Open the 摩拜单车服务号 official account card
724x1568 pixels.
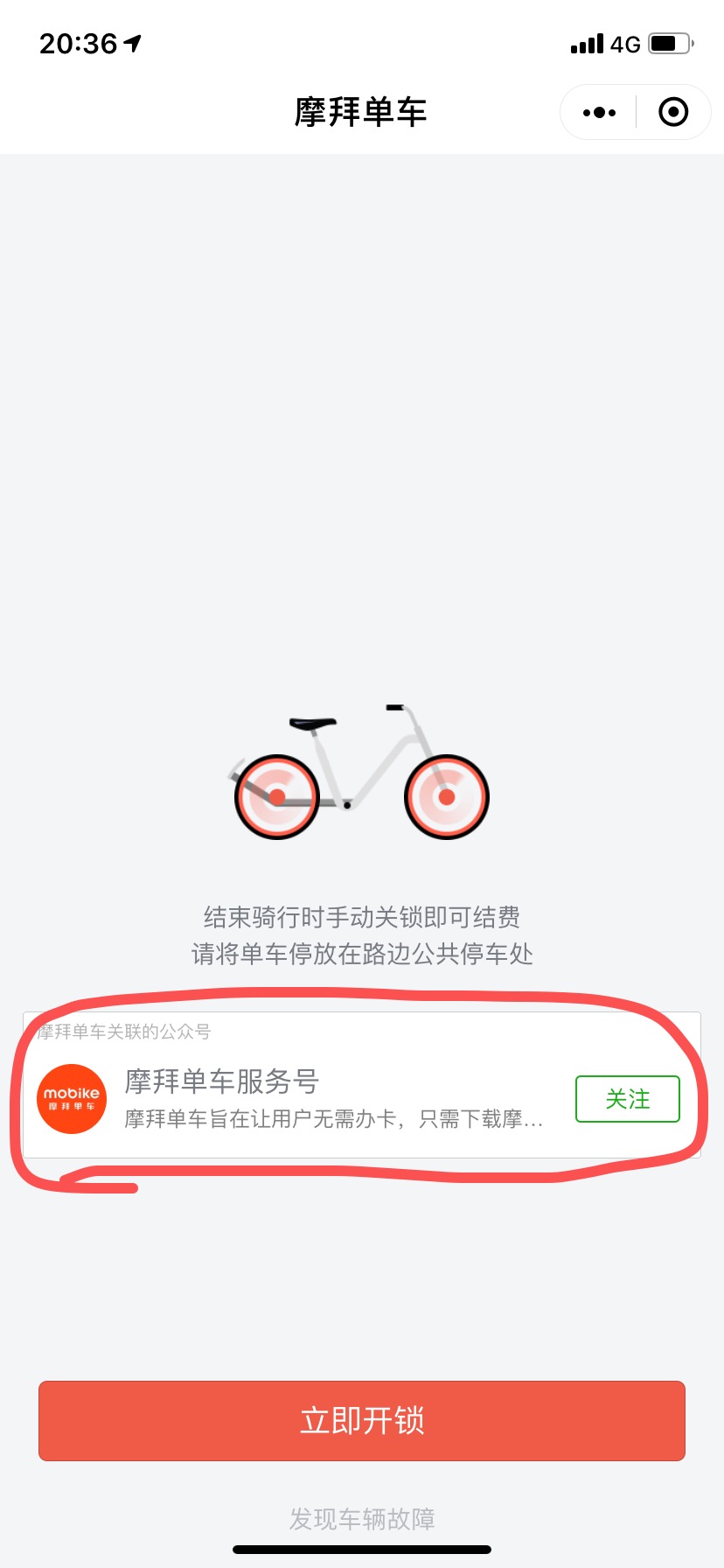coord(332,1097)
